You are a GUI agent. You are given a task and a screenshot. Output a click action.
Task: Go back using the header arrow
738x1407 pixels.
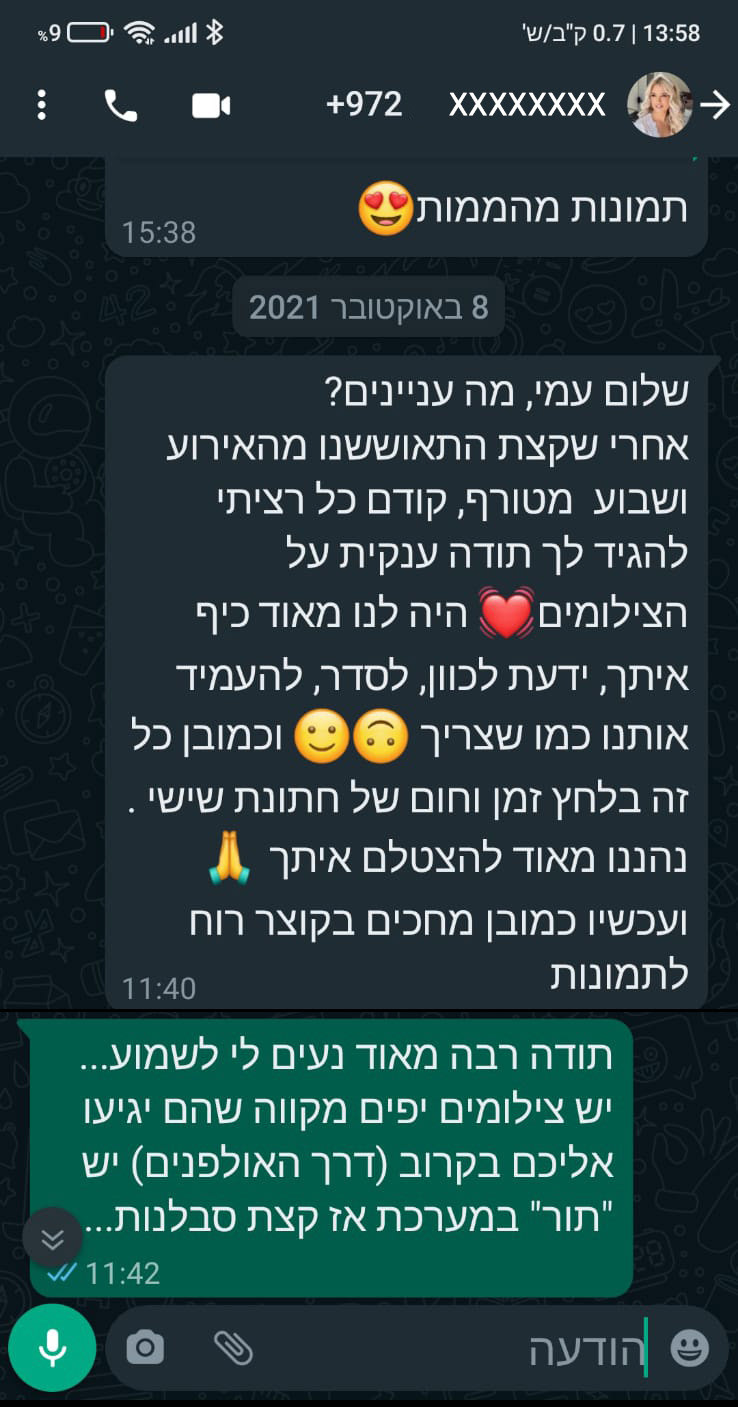(x=715, y=105)
